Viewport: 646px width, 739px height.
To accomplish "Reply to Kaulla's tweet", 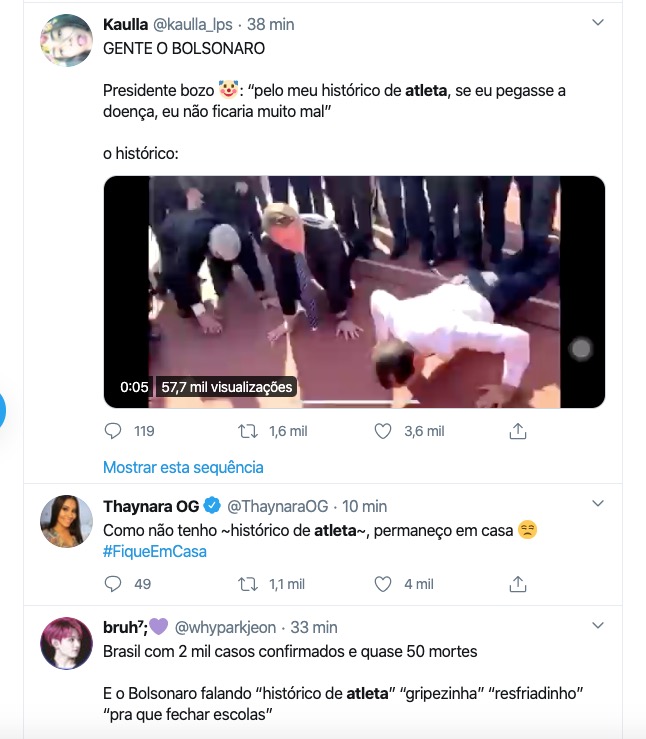I will 113,431.
